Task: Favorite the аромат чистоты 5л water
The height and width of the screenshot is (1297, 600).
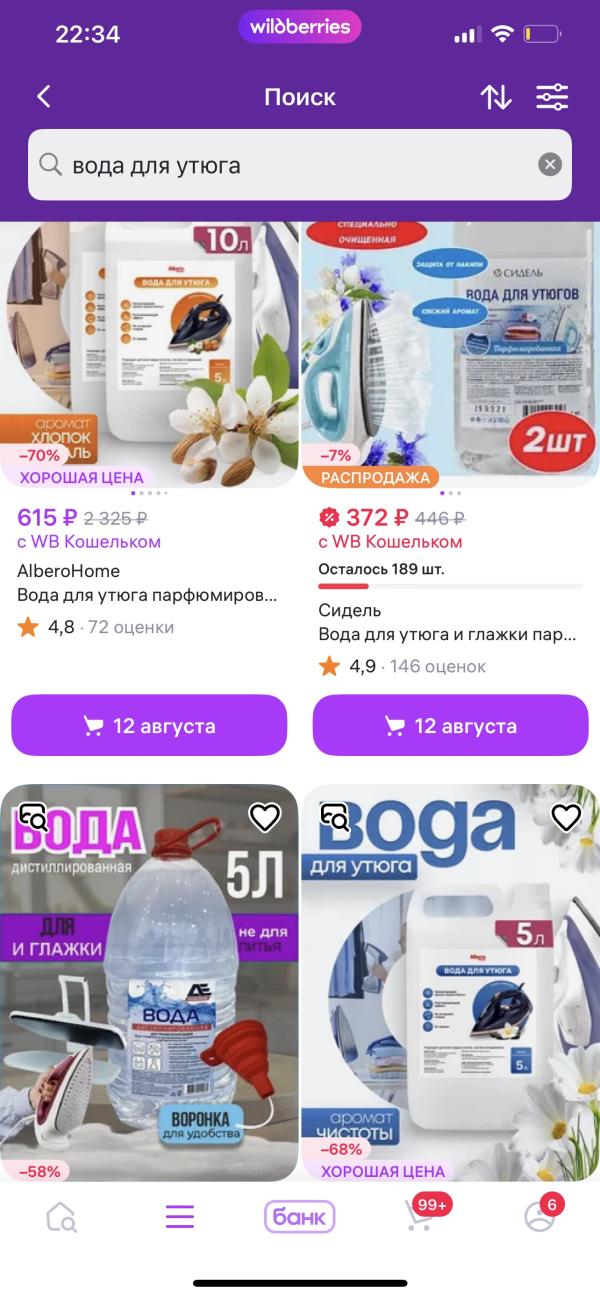Action: pos(566,818)
